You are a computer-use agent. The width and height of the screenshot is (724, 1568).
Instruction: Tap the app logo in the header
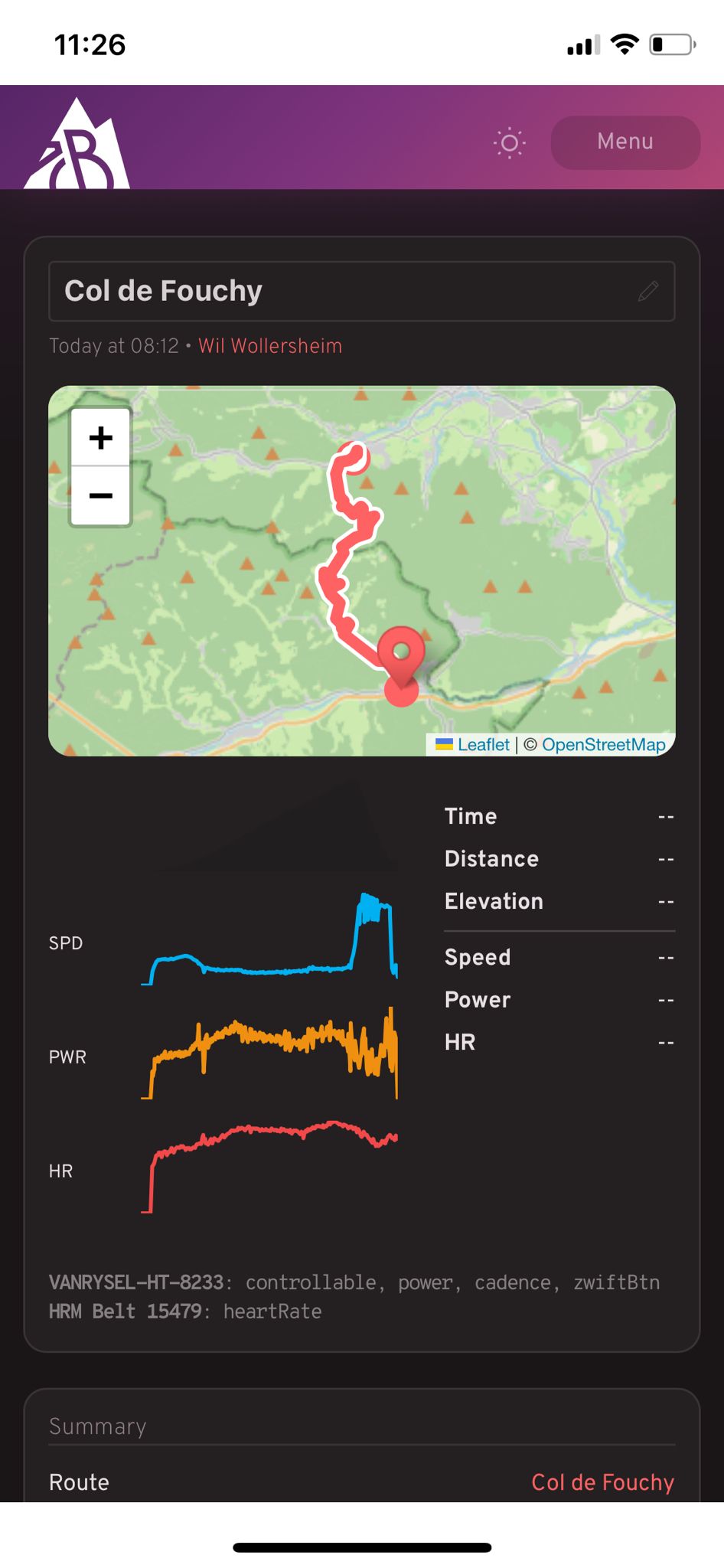pos(77,143)
